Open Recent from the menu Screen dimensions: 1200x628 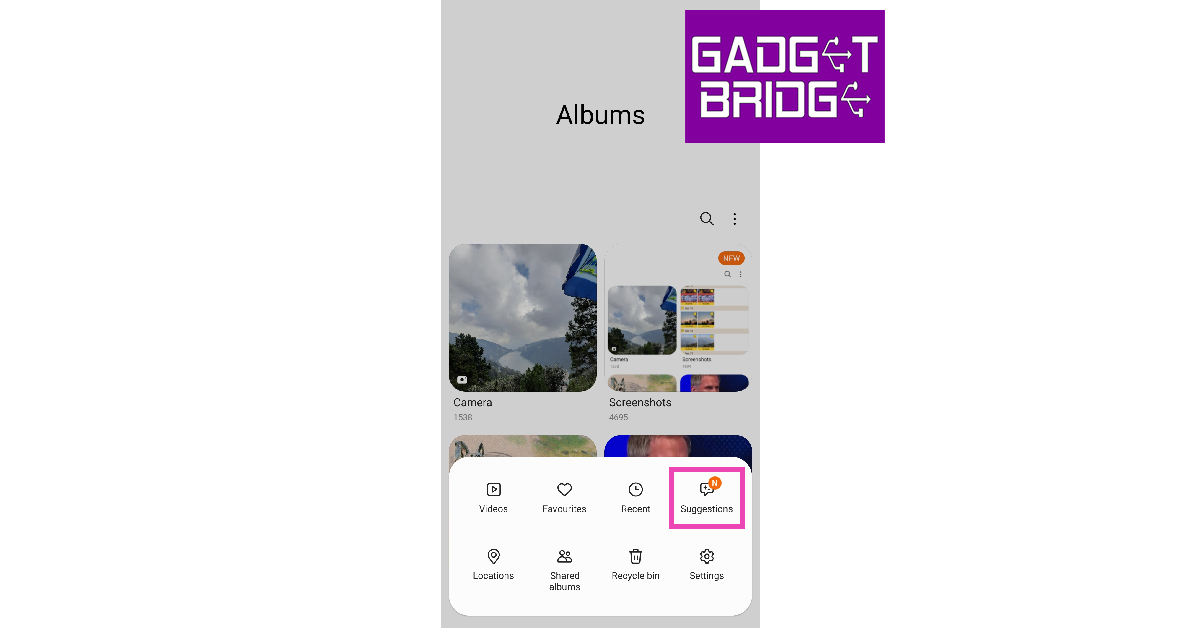click(635, 497)
